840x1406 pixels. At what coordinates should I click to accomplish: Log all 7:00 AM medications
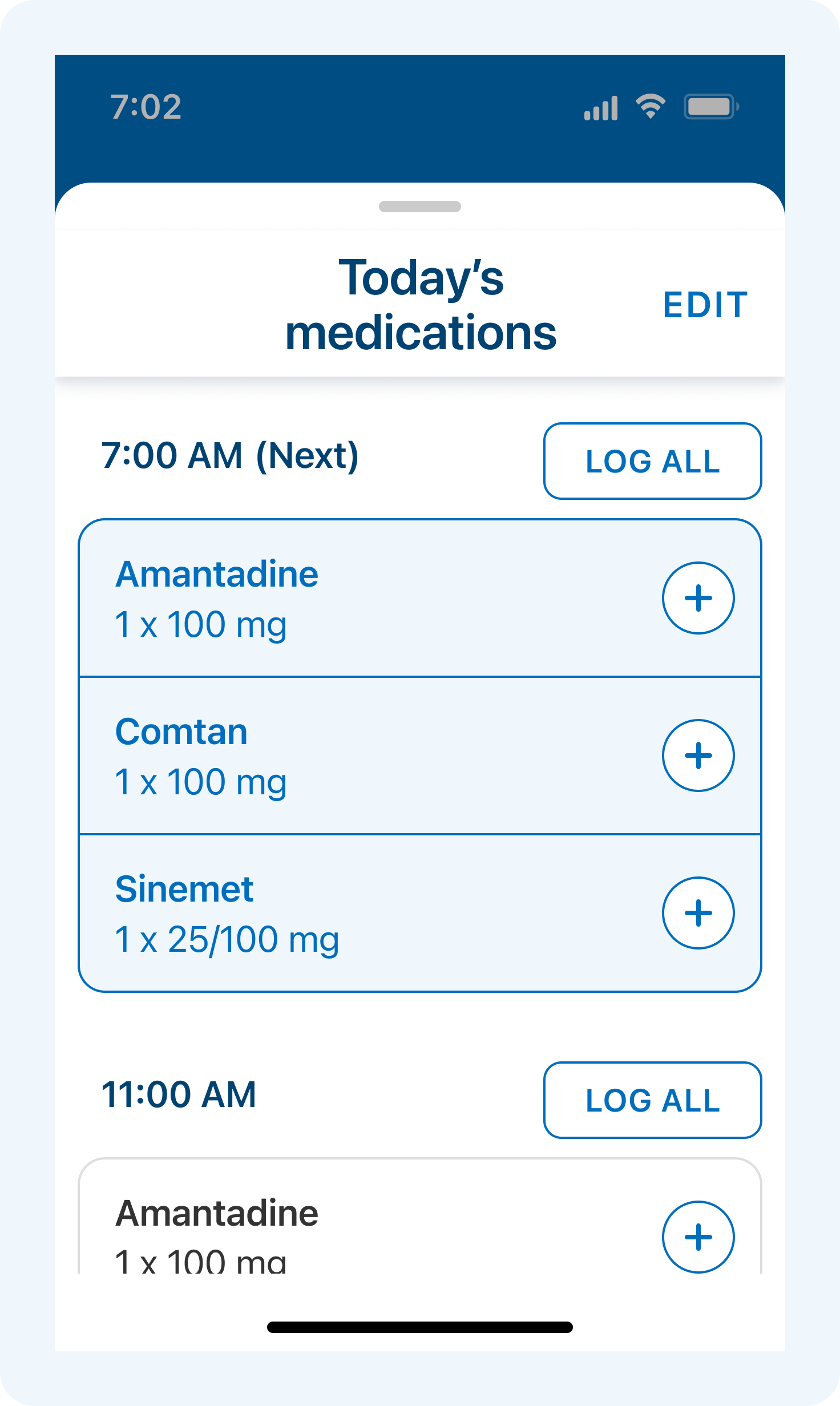point(652,461)
